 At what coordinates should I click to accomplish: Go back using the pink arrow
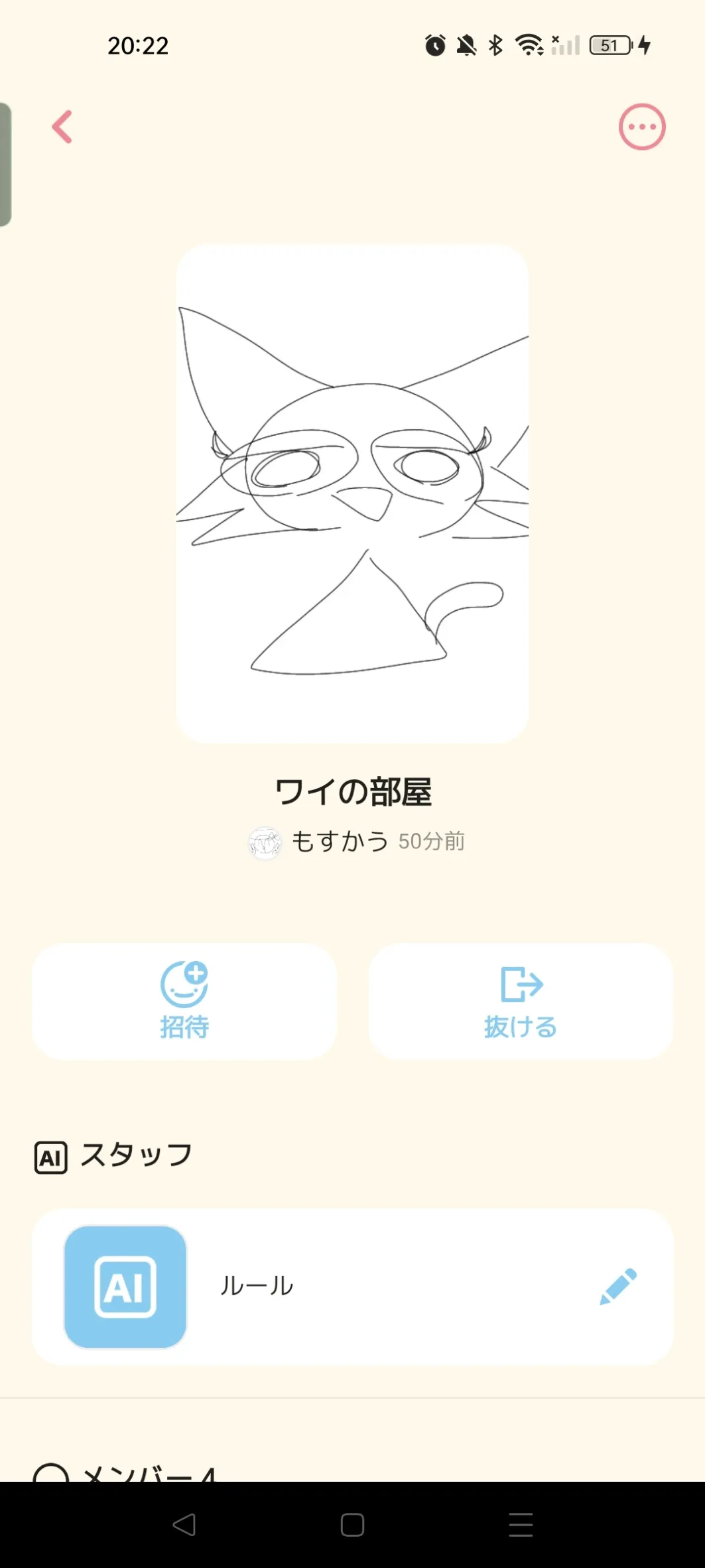click(62, 127)
